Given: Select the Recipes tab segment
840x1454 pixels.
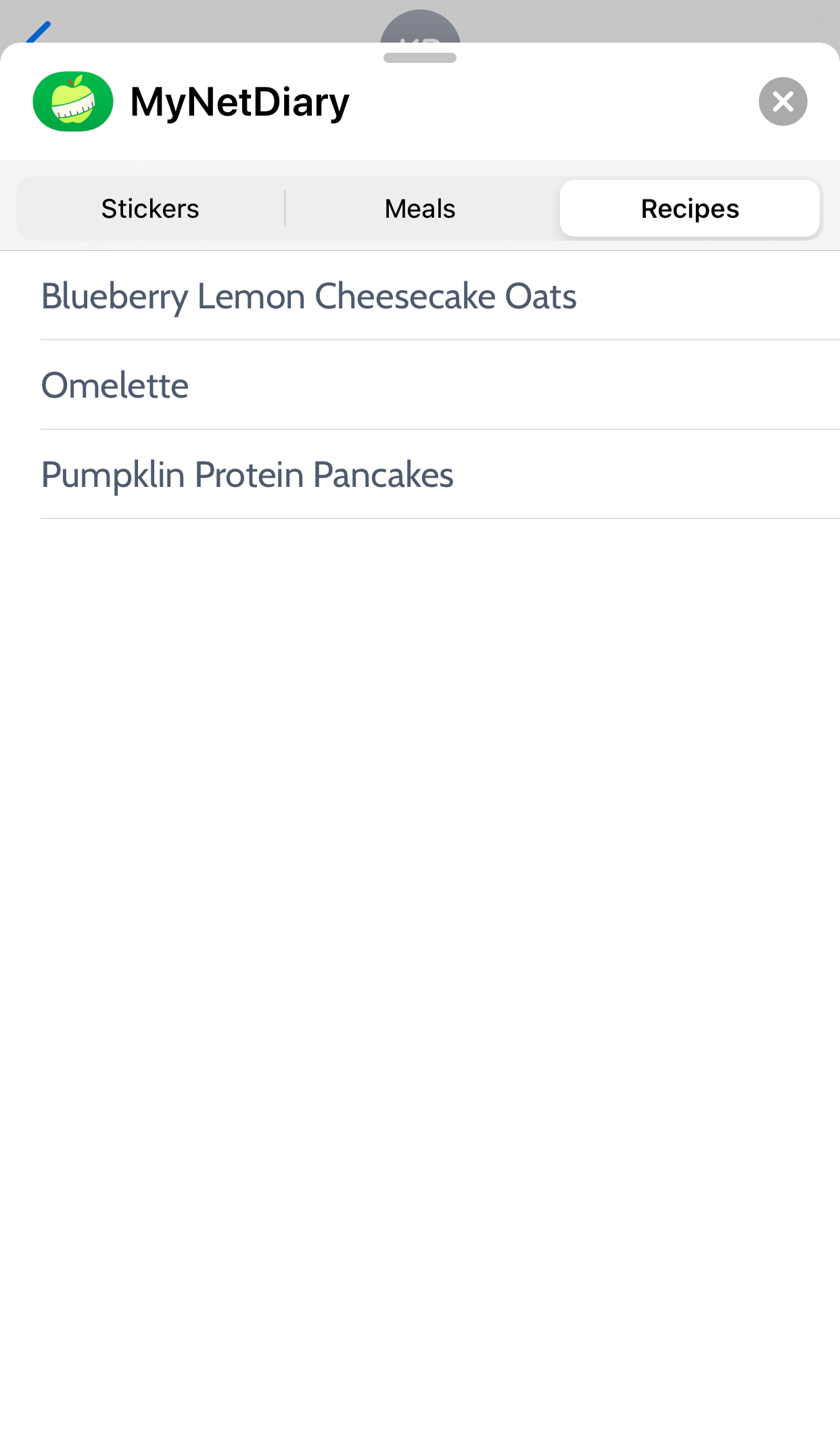Looking at the screenshot, I should pos(689,208).
